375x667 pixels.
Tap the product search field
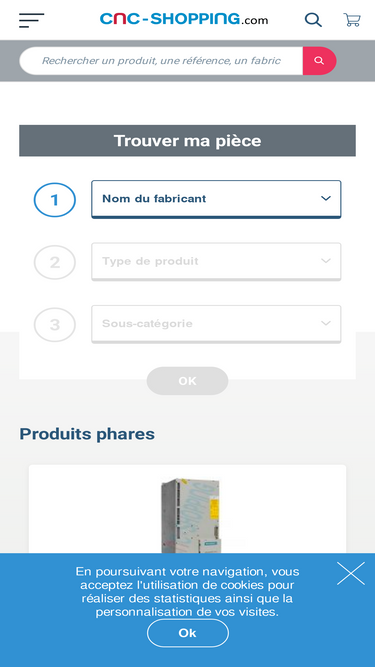click(161, 61)
